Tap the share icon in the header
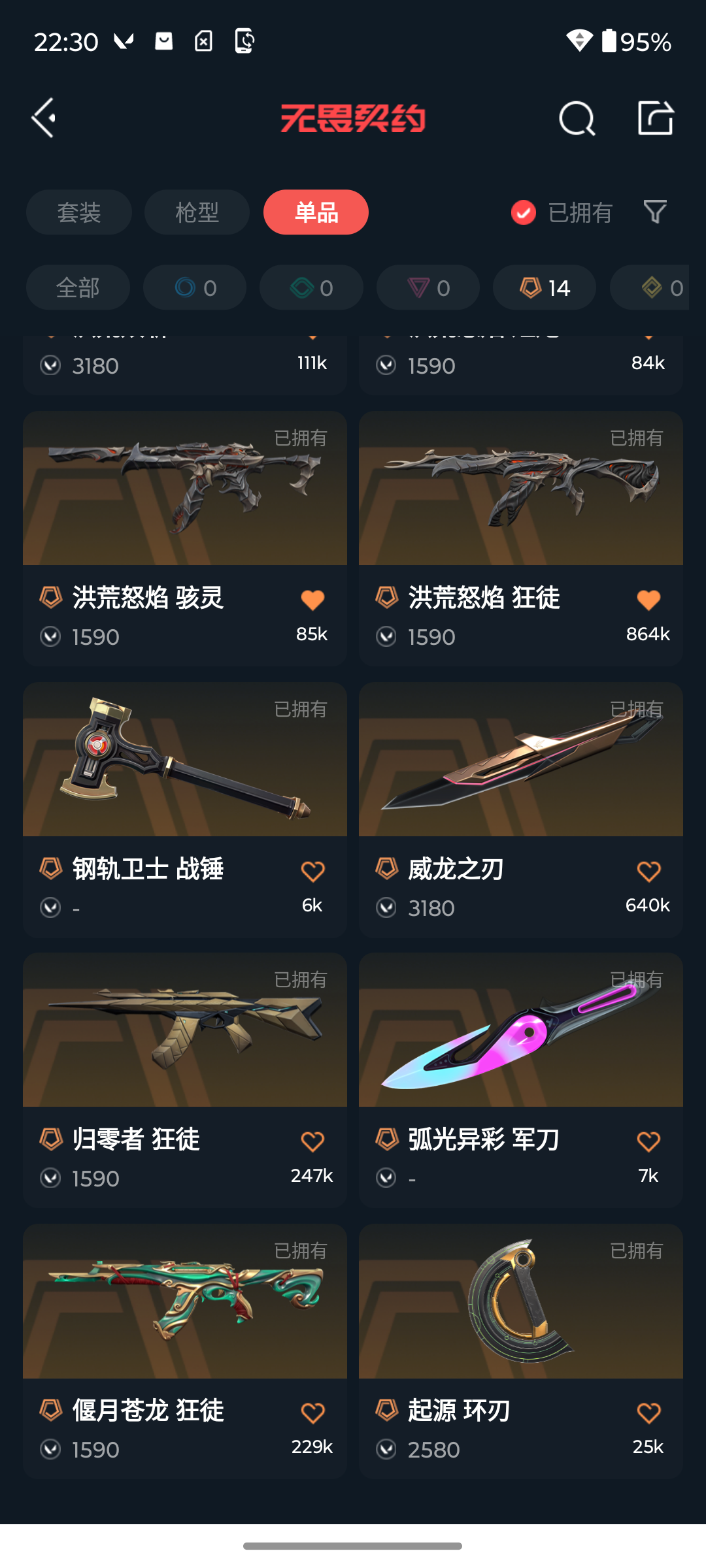The image size is (706, 1568). [x=656, y=118]
